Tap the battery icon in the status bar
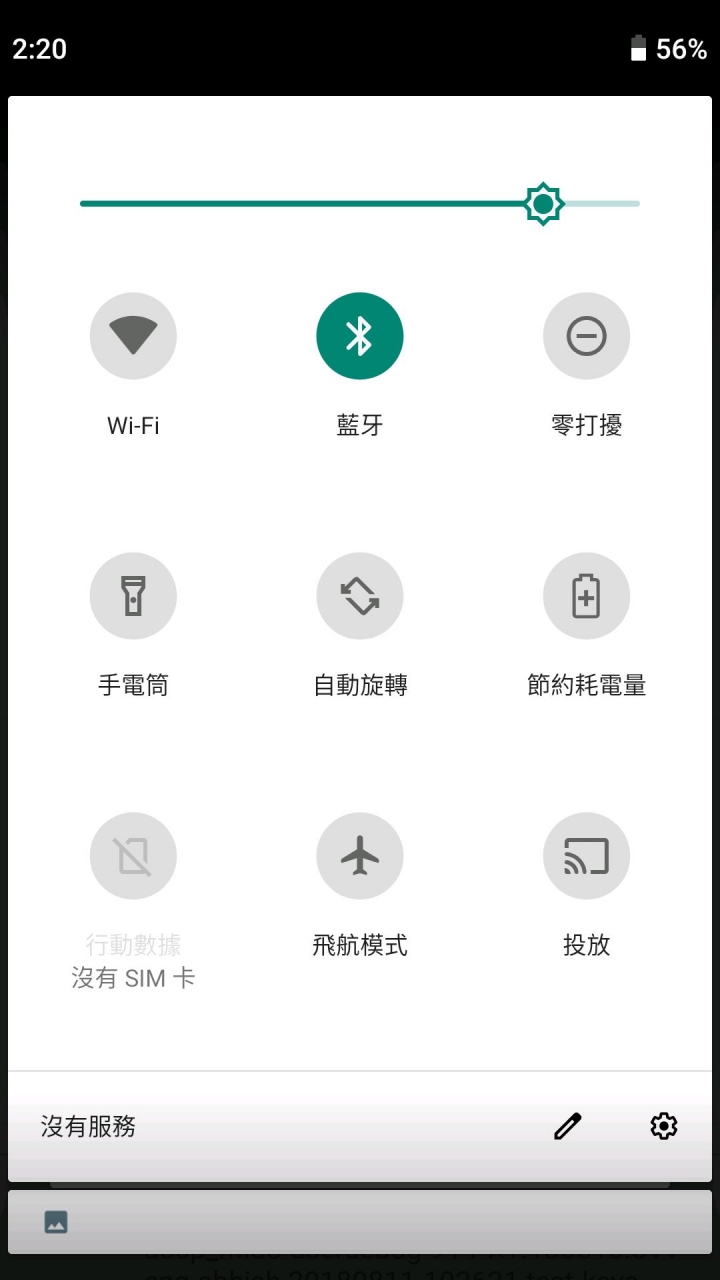 pos(638,49)
